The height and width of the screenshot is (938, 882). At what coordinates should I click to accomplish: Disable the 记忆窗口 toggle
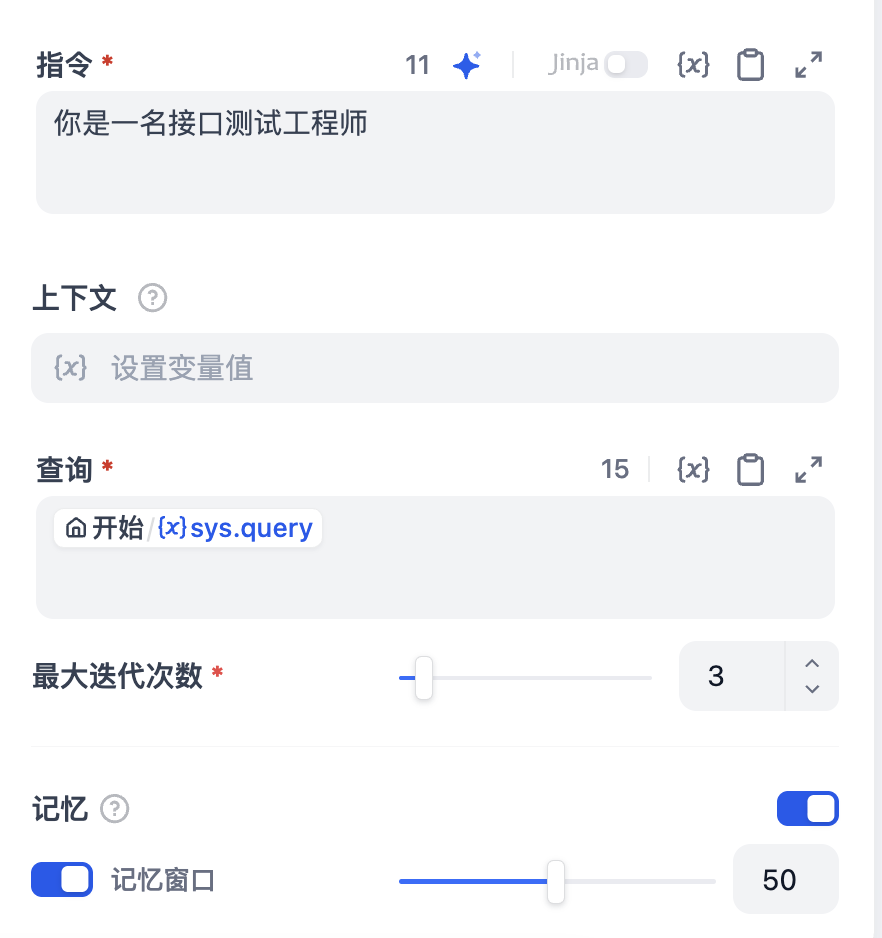coord(62,880)
